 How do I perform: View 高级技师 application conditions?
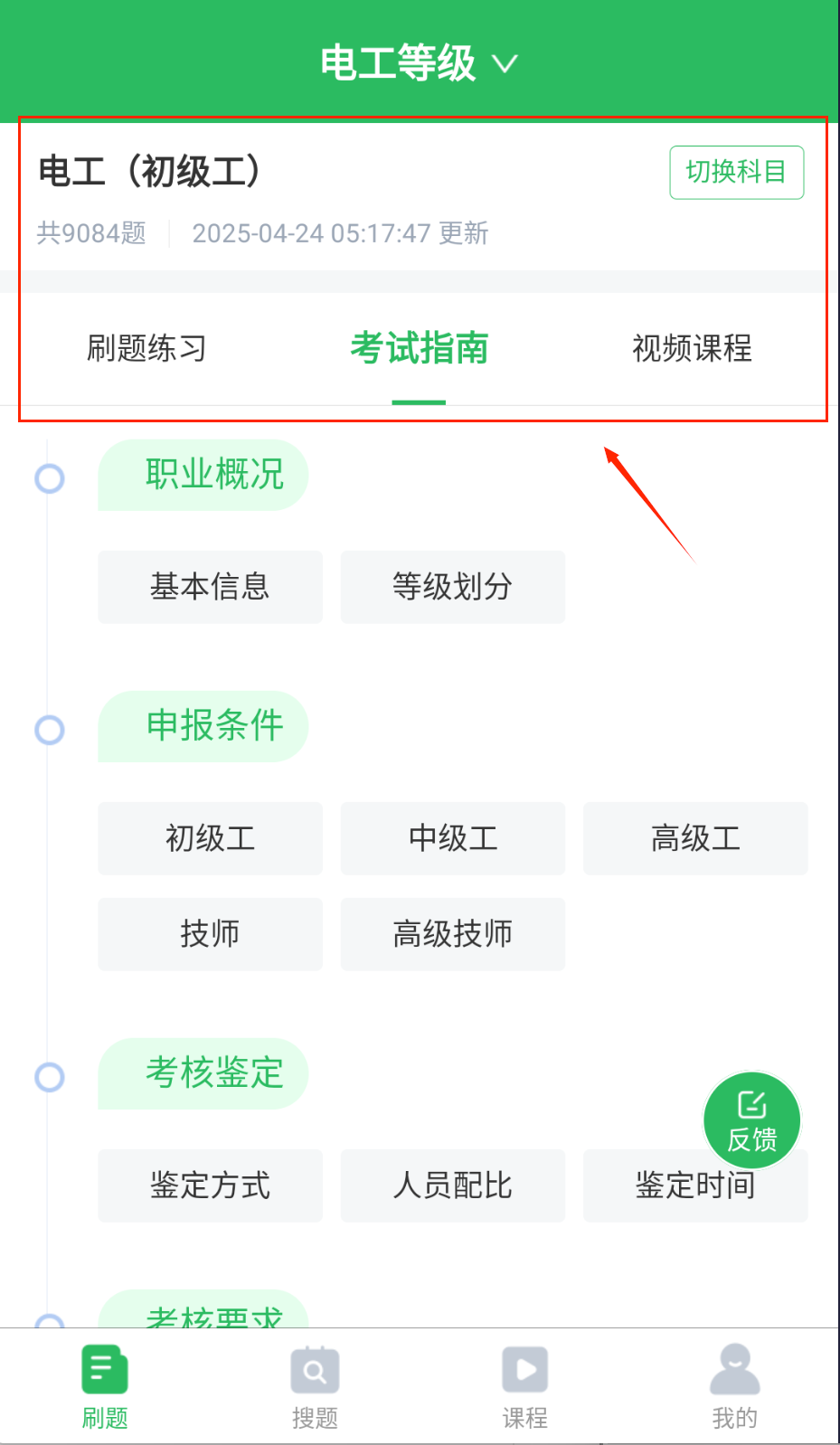[x=453, y=934]
